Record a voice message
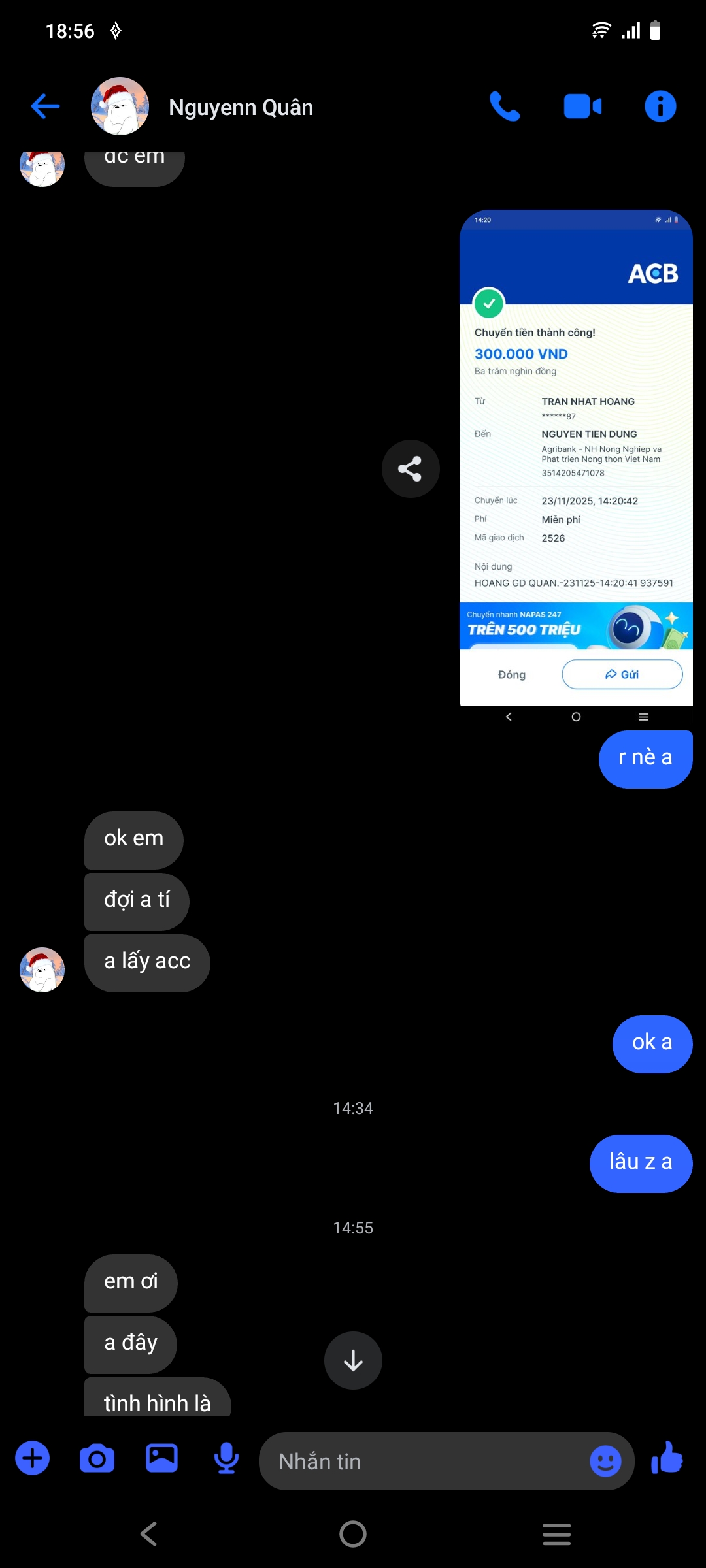This screenshot has height=1568, width=706. [x=226, y=1458]
